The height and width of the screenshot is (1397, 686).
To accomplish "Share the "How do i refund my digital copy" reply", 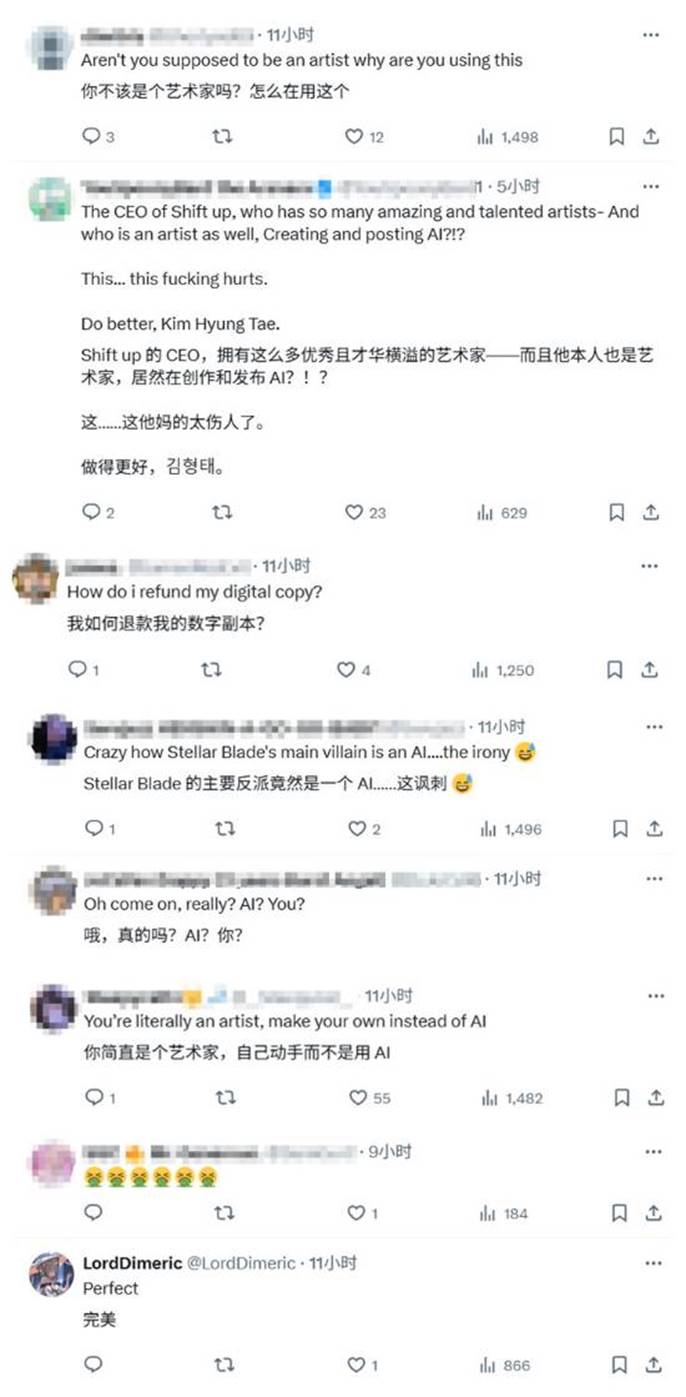I will pos(650,670).
